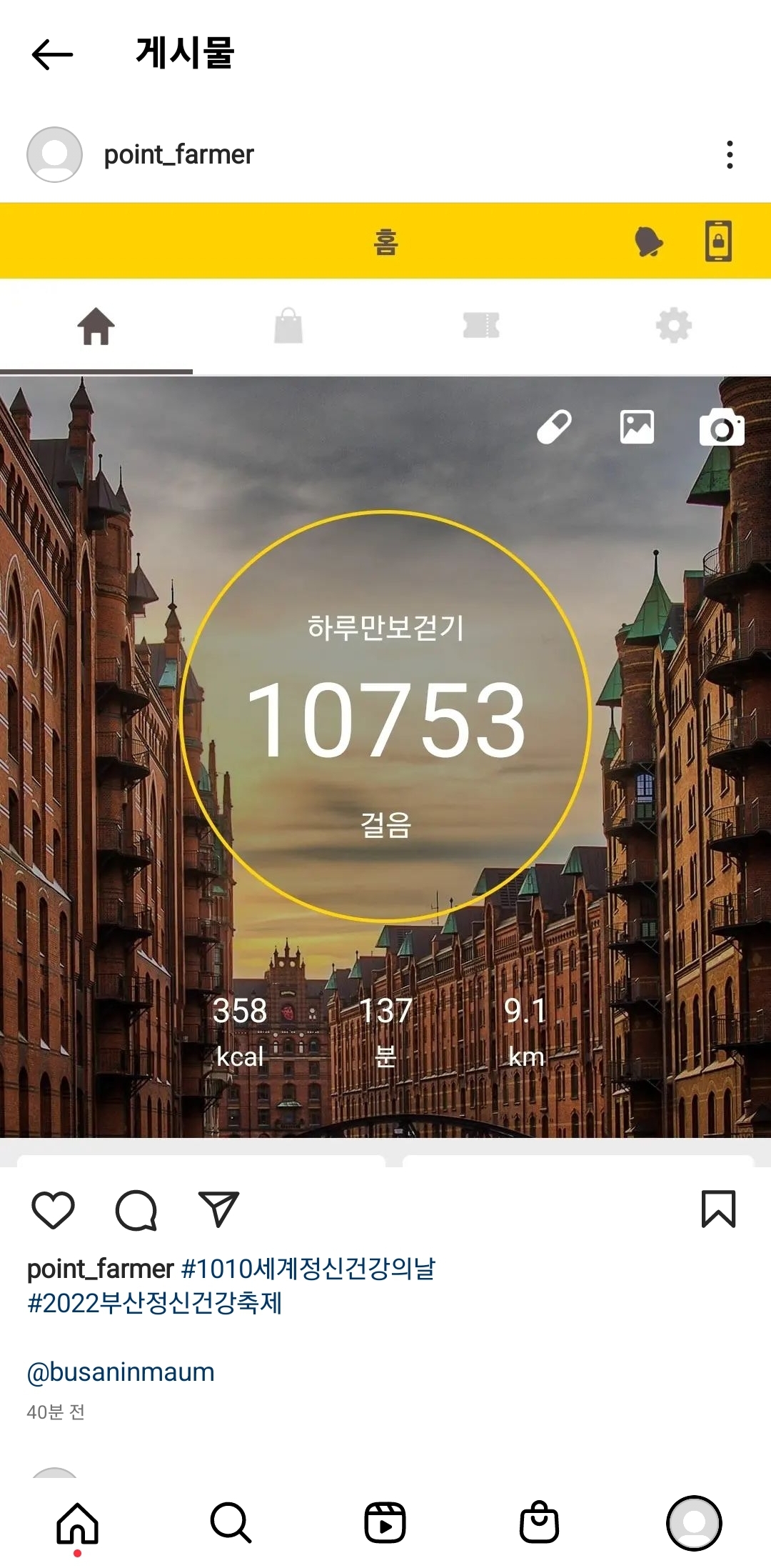Image resolution: width=771 pixels, height=1568 pixels.
Task: Open the step counter post image
Action: click(x=385, y=714)
